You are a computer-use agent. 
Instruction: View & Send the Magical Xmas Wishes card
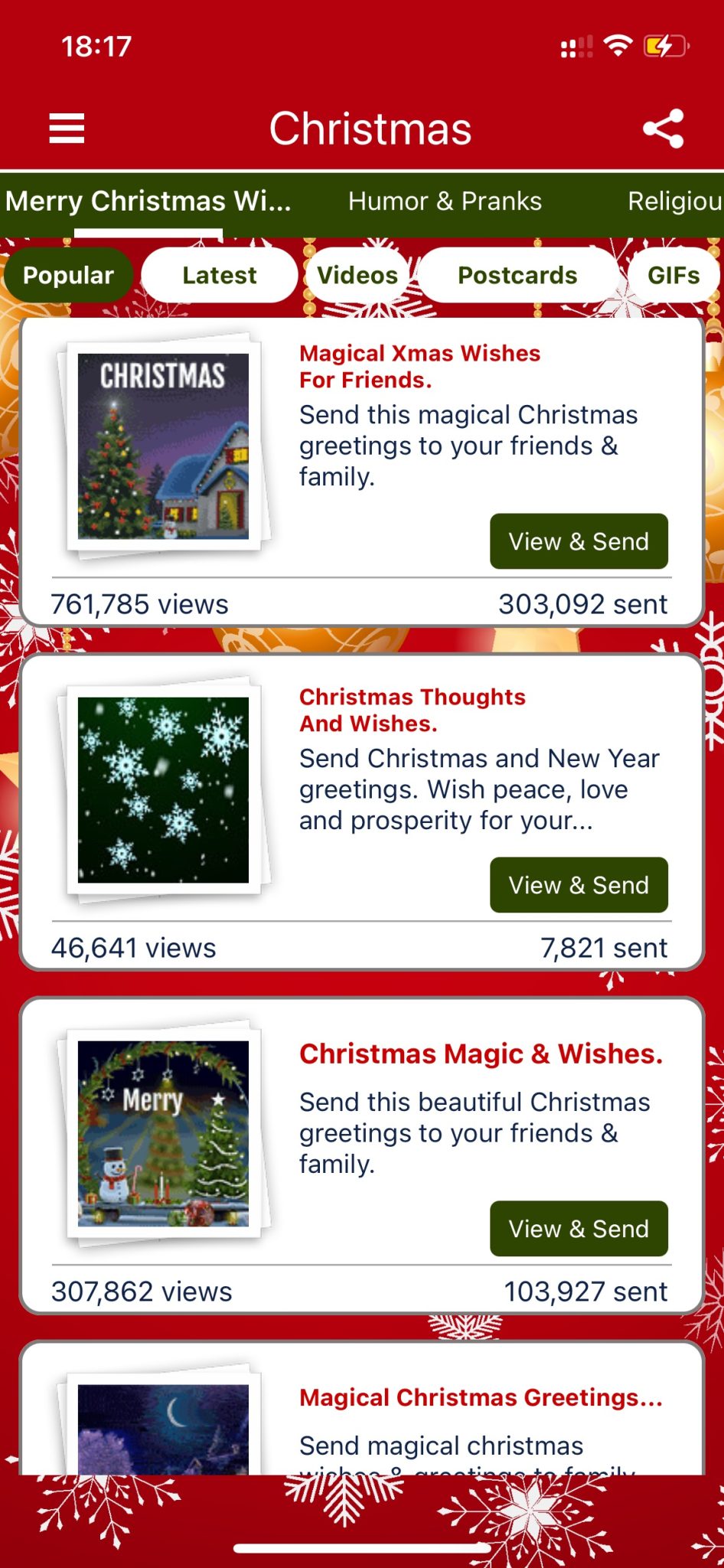(579, 541)
